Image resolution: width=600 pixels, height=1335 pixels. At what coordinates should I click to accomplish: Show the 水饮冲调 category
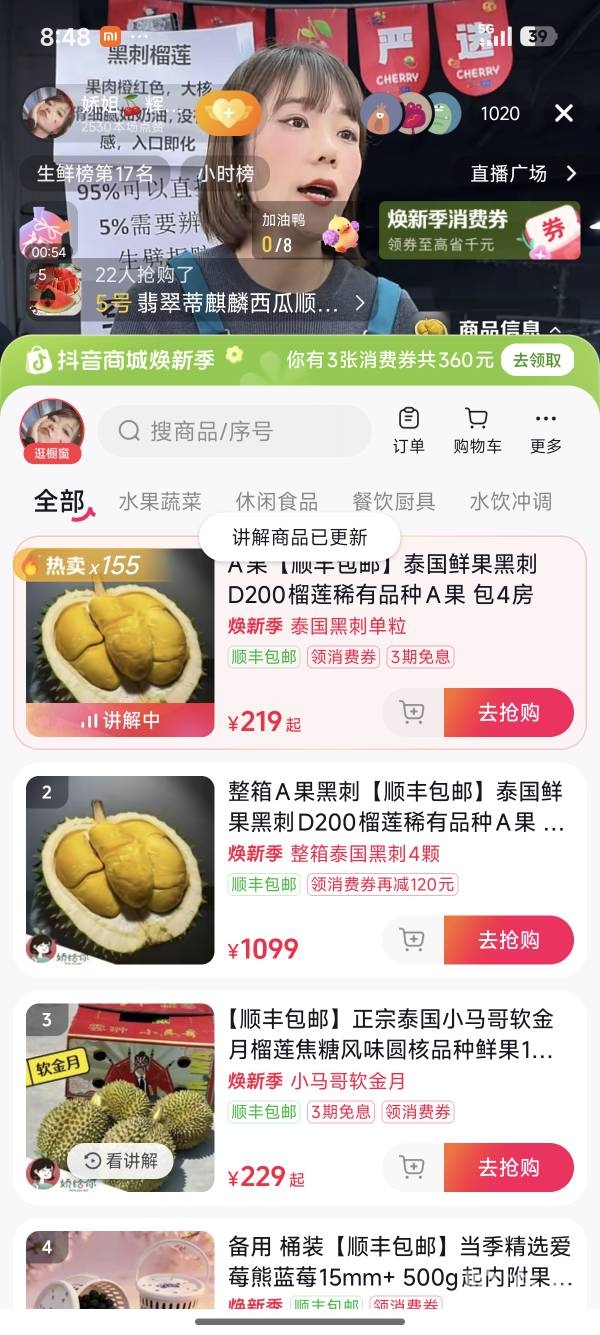[x=511, y=501]
